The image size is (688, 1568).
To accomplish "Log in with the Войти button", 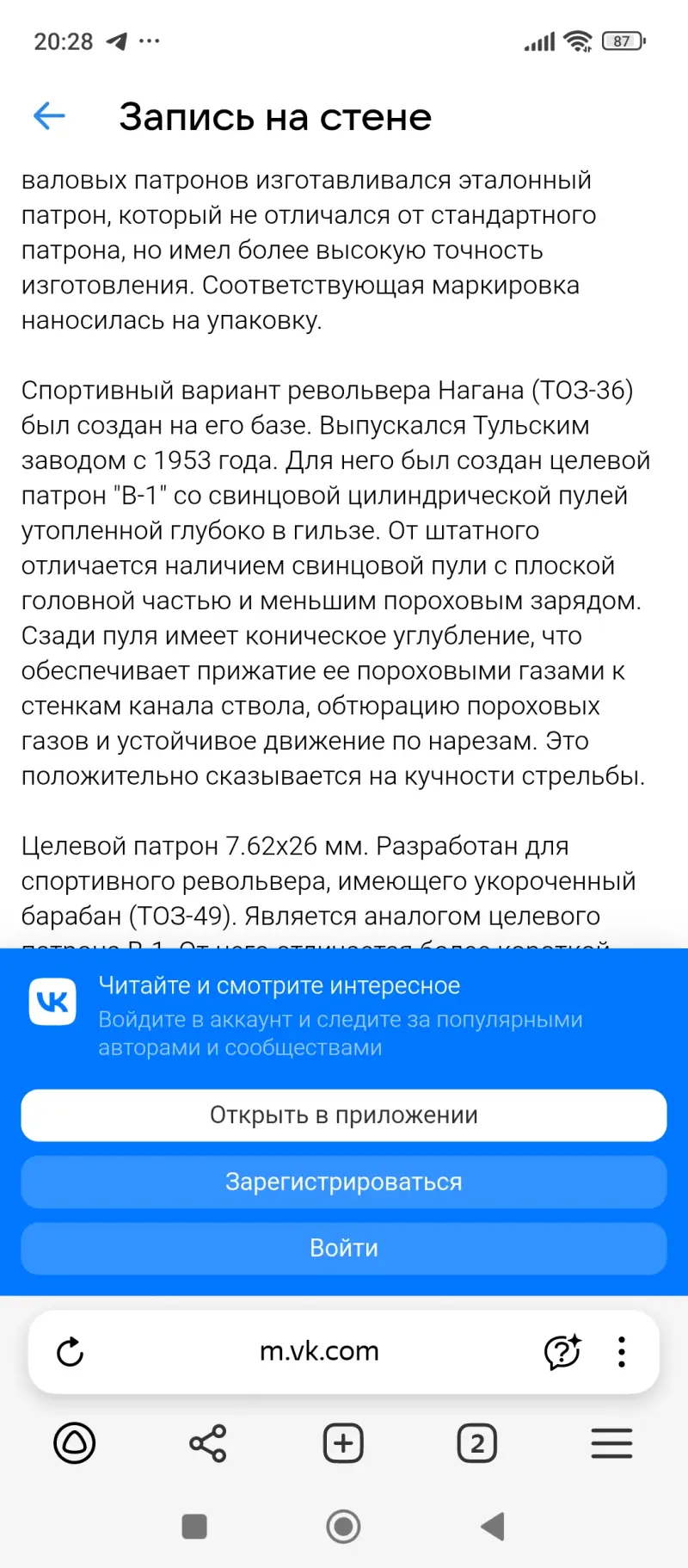I will point(344,1248).
